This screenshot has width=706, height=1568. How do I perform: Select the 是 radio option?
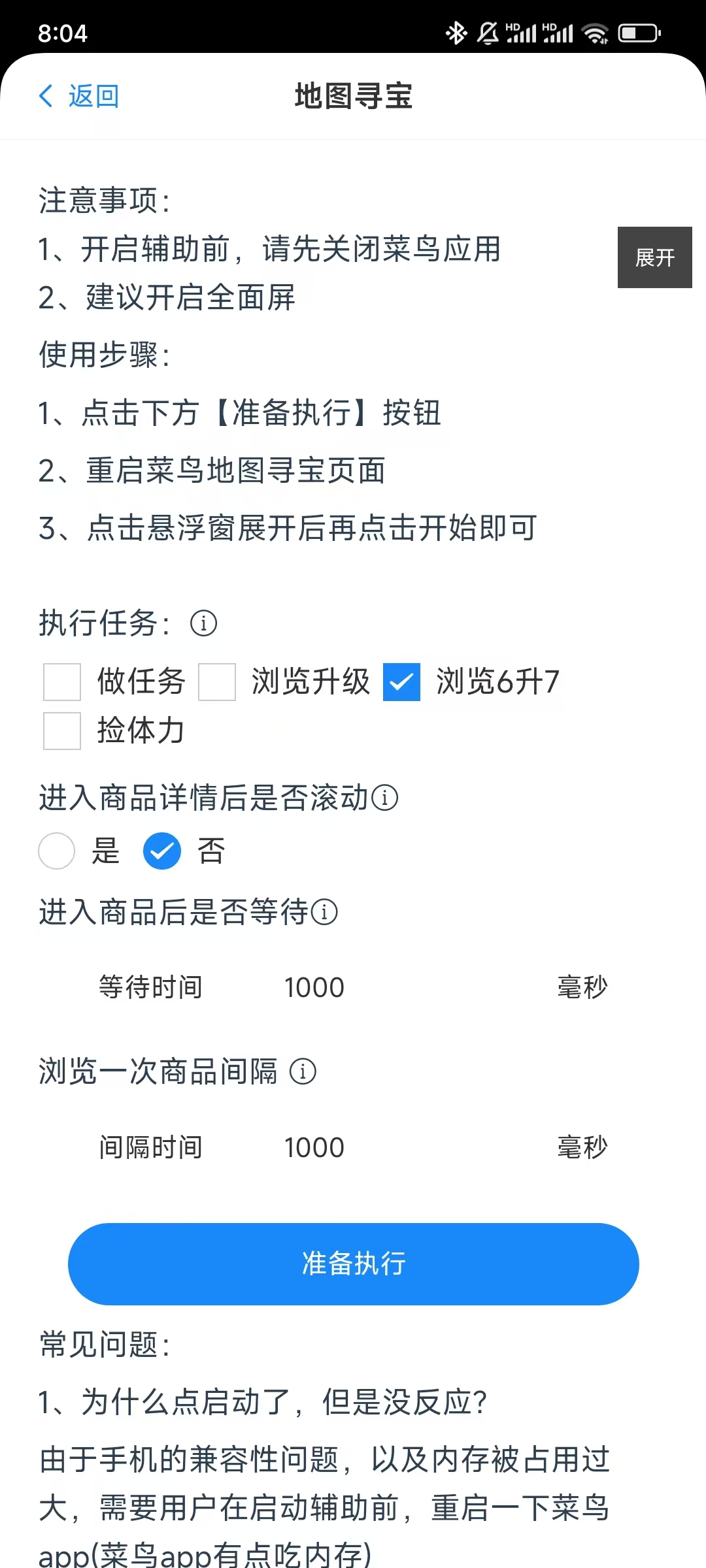point(57,851)
